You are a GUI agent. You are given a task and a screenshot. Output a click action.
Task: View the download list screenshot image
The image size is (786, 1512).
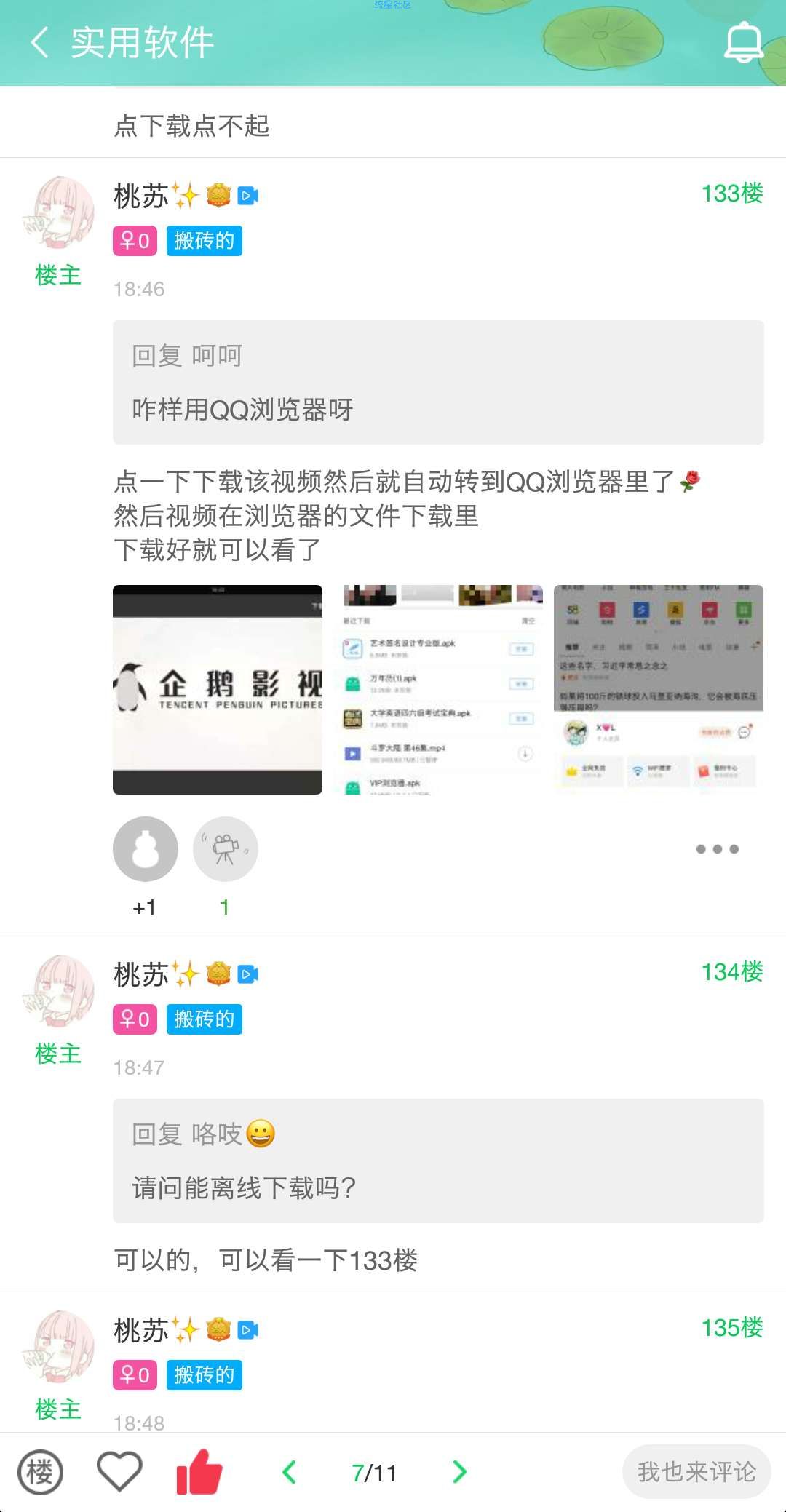(x=442, y=689)
